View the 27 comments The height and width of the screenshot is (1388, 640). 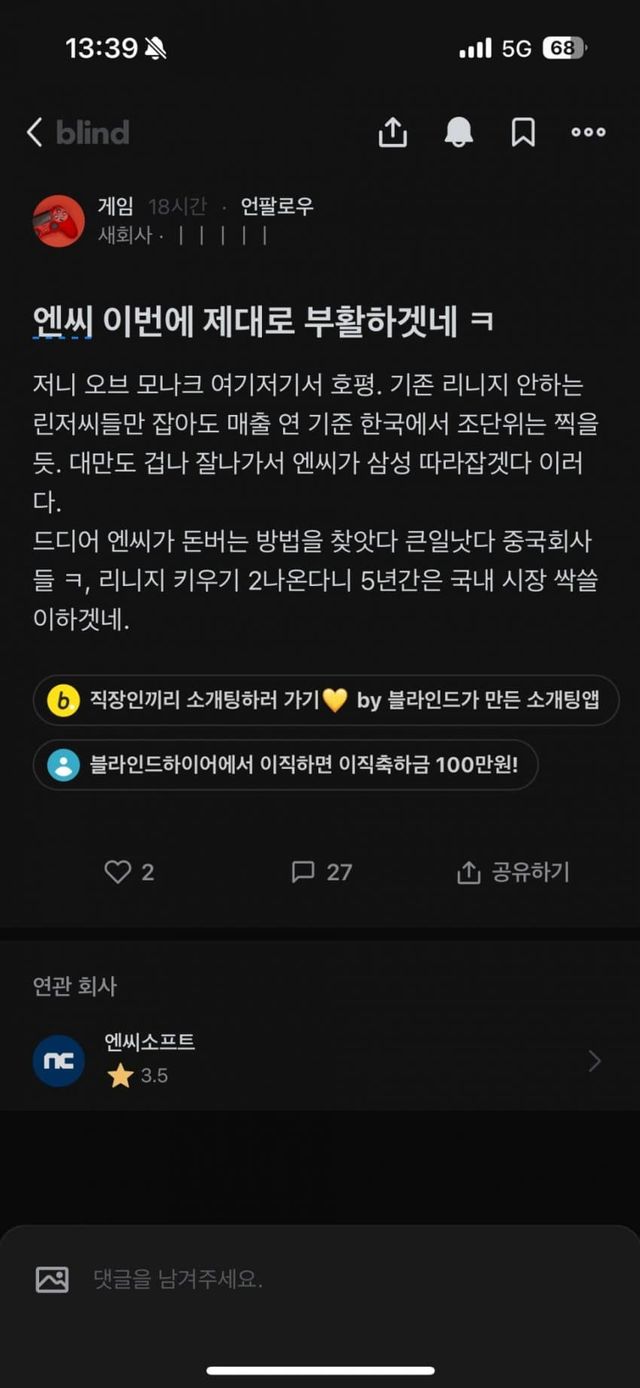point(321,872)
